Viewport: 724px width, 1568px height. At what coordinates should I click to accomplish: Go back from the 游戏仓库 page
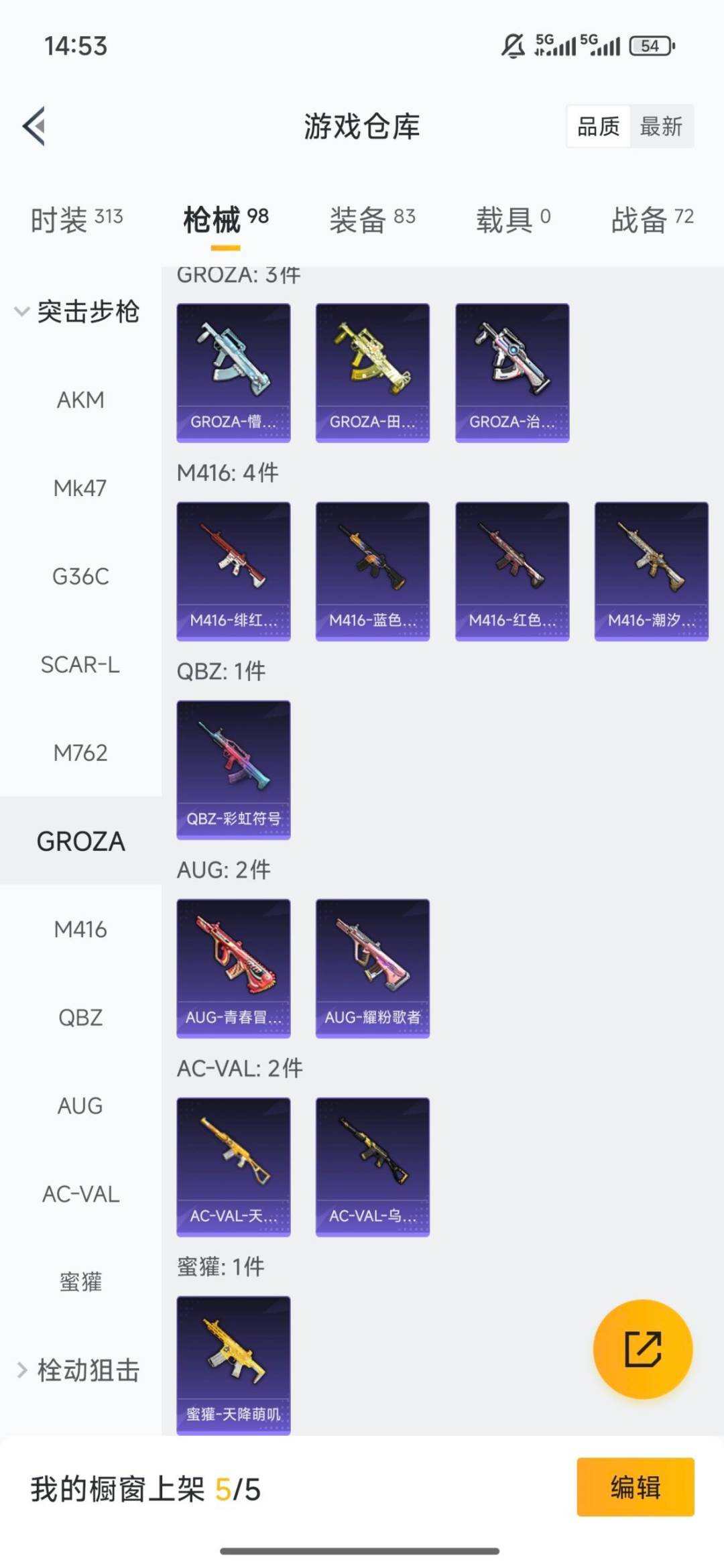[x=35, y=126]
